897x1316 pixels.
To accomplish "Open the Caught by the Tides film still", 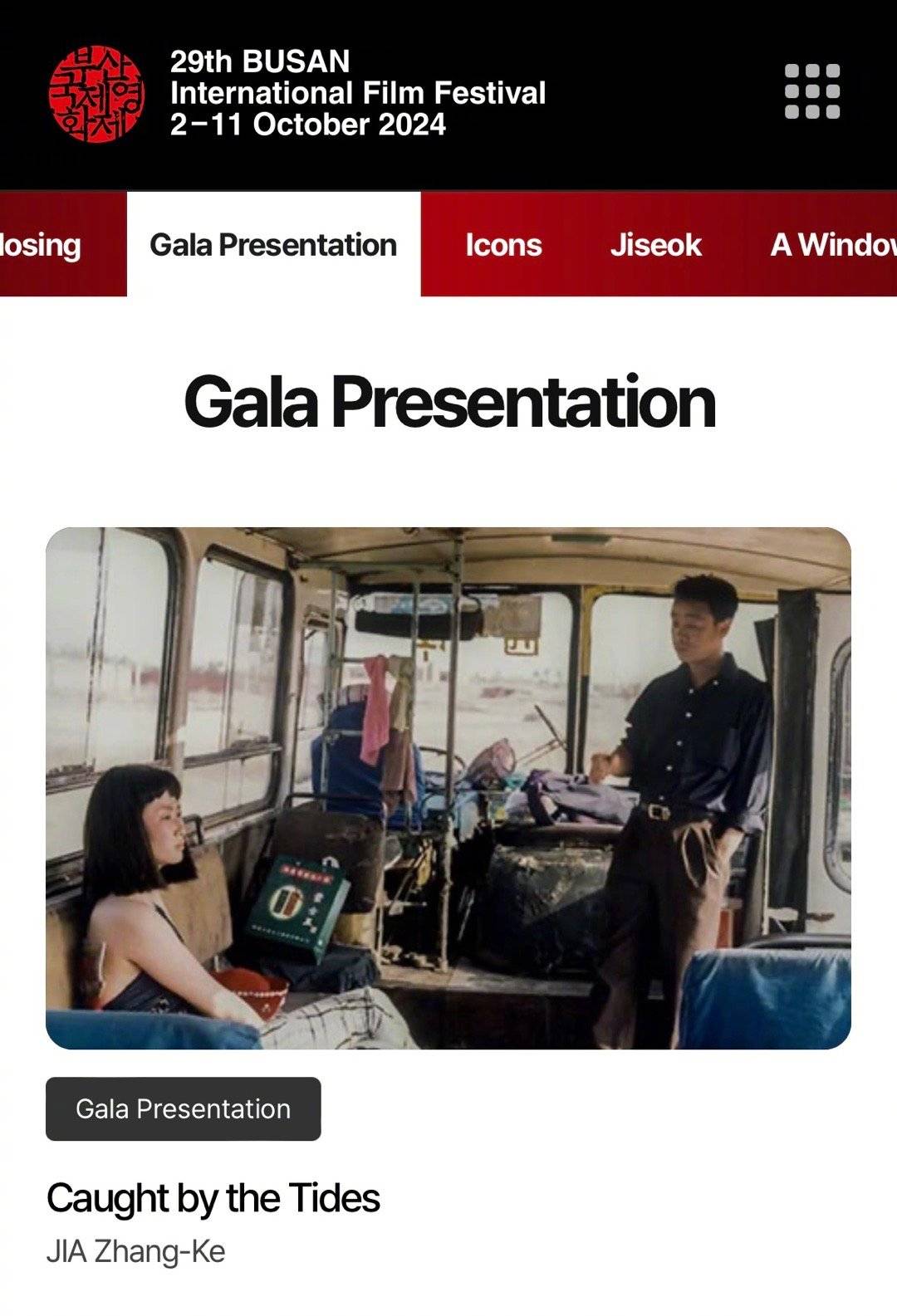I will coord(448,788).
